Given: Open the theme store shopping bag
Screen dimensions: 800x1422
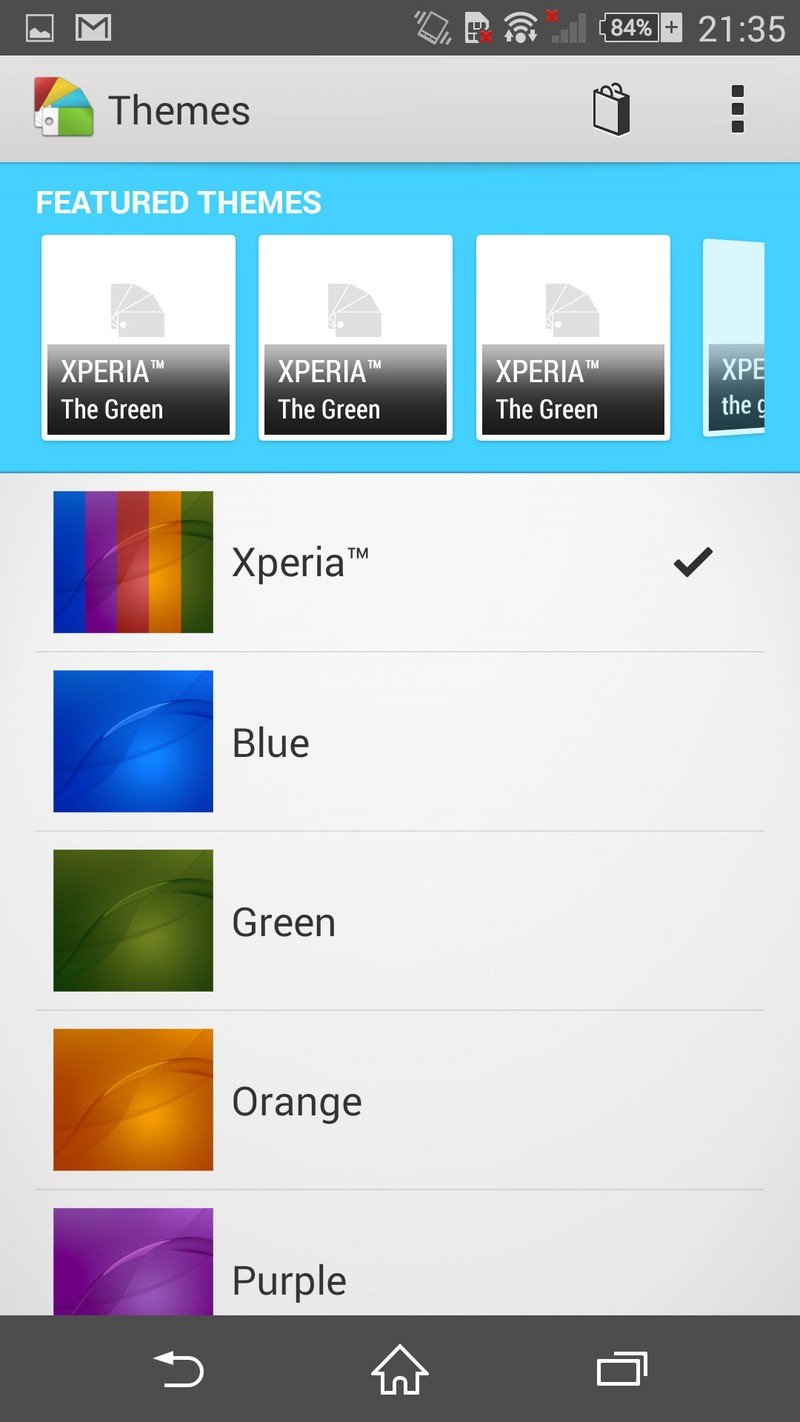Looking at the screenshot, I should [x=611, y=110].
